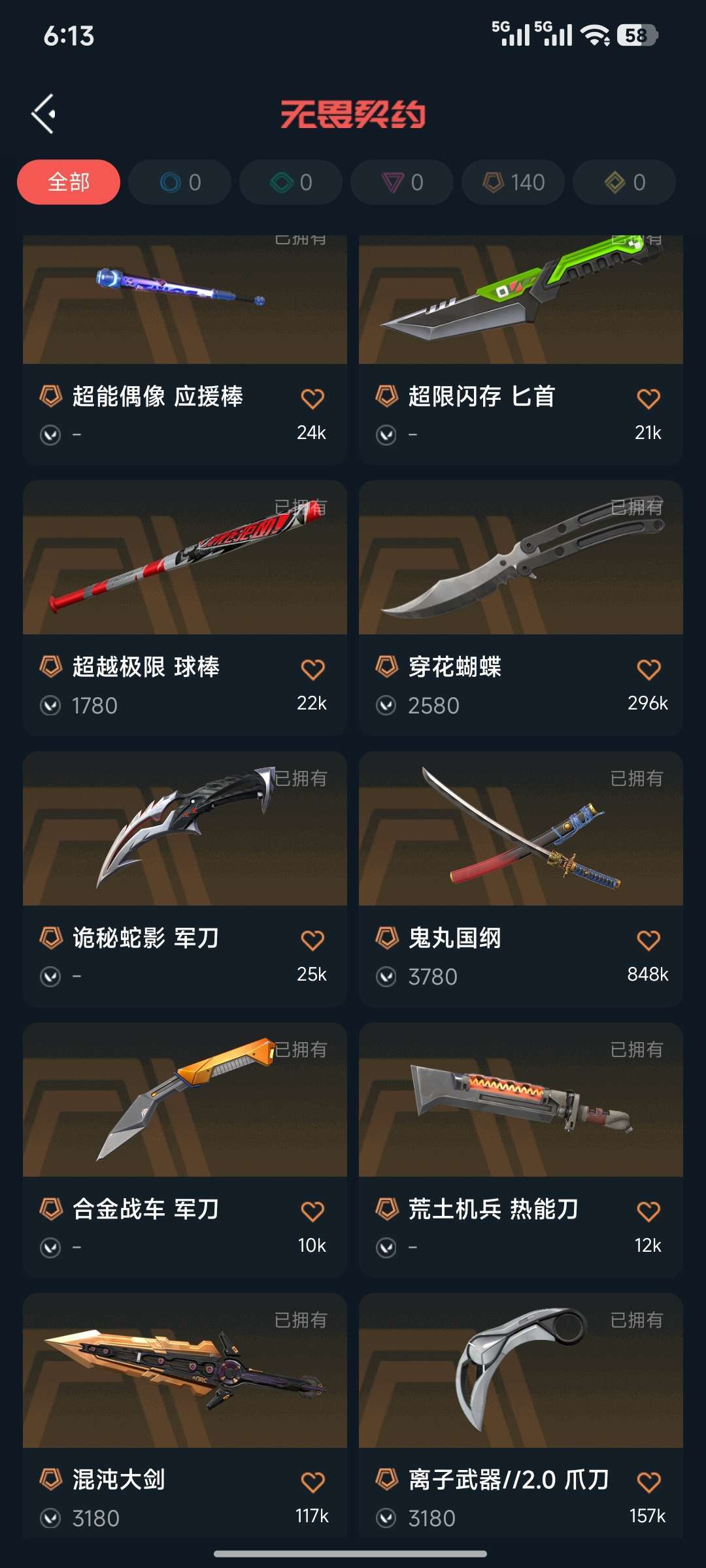Like 超限闪存 匕首 with the heart
The height and width of the screenshot is (1568, 706).
point(648,399)
